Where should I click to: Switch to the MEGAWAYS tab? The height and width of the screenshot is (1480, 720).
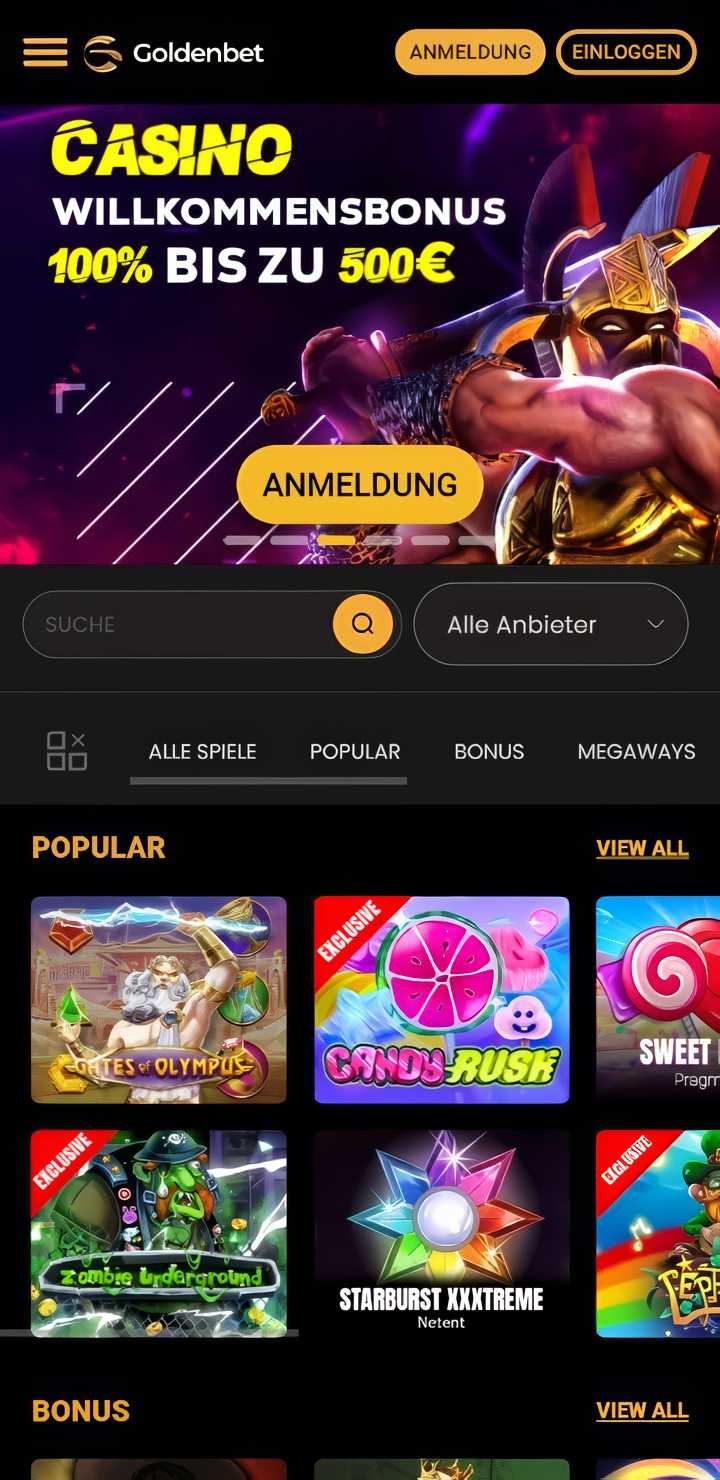tap(636, 751)
